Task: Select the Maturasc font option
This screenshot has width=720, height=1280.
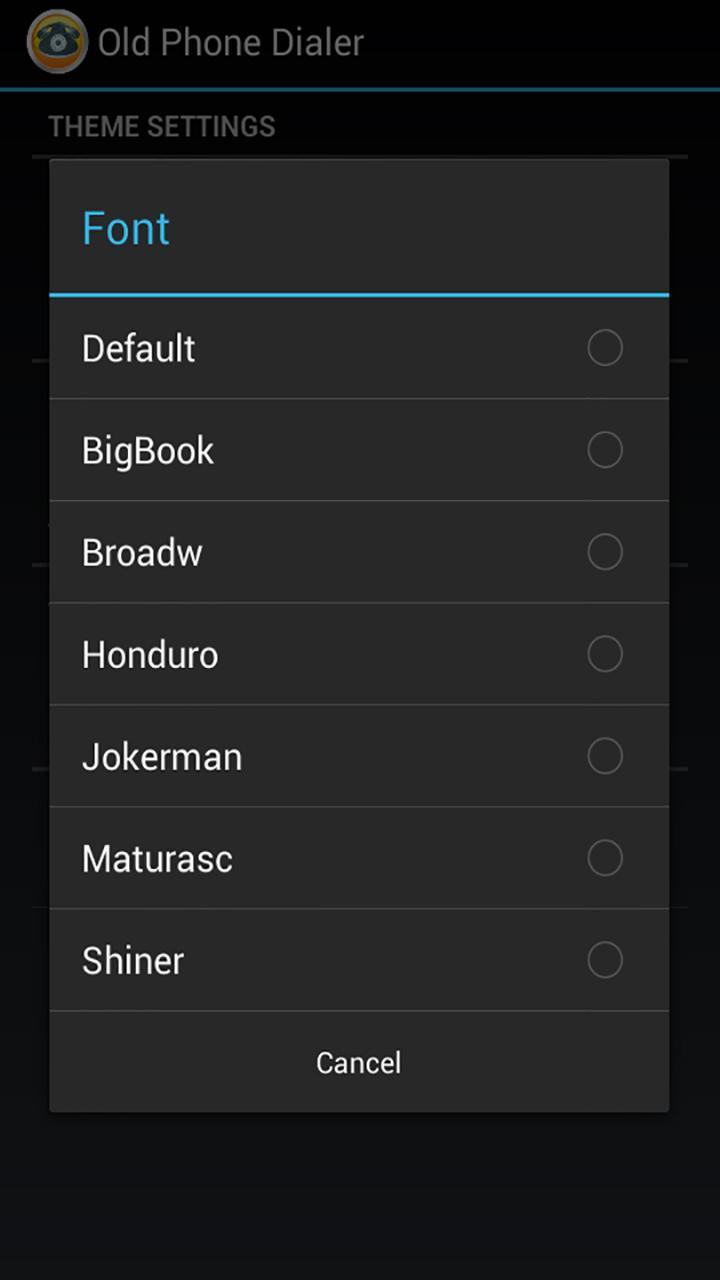Action: coord(358,859)
